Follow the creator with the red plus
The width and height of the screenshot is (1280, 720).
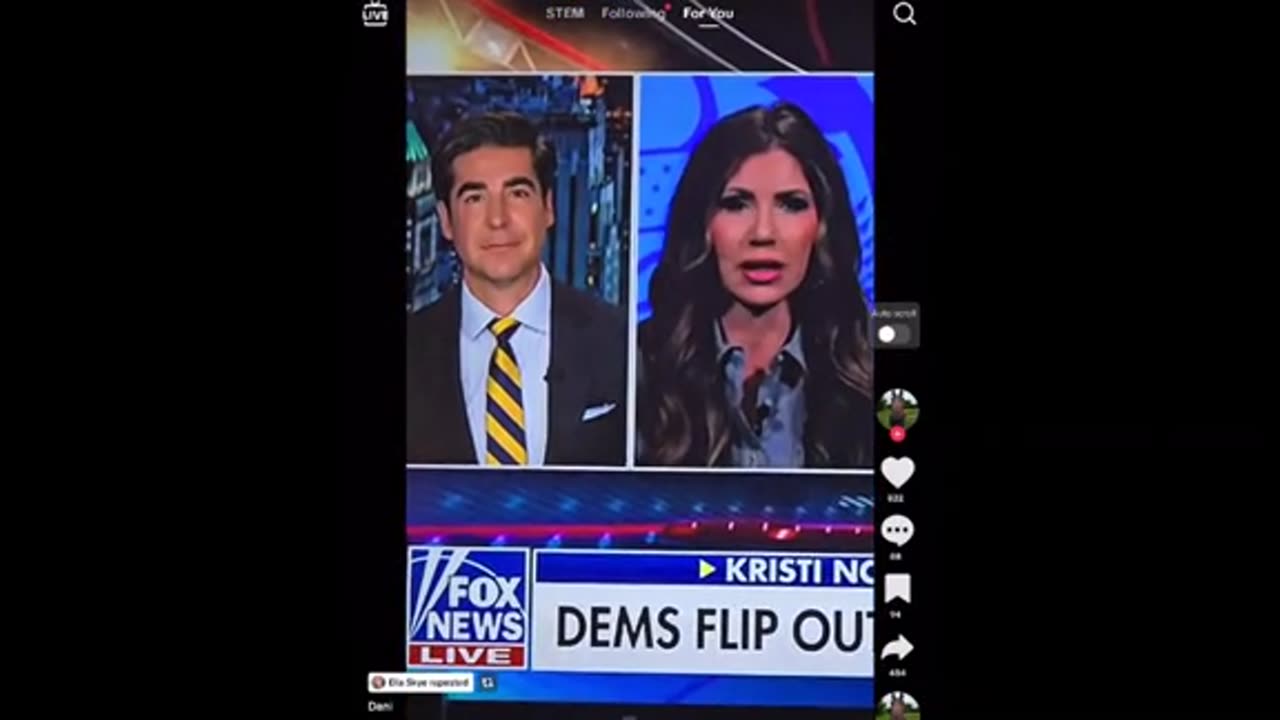click(x=897, y=434)
